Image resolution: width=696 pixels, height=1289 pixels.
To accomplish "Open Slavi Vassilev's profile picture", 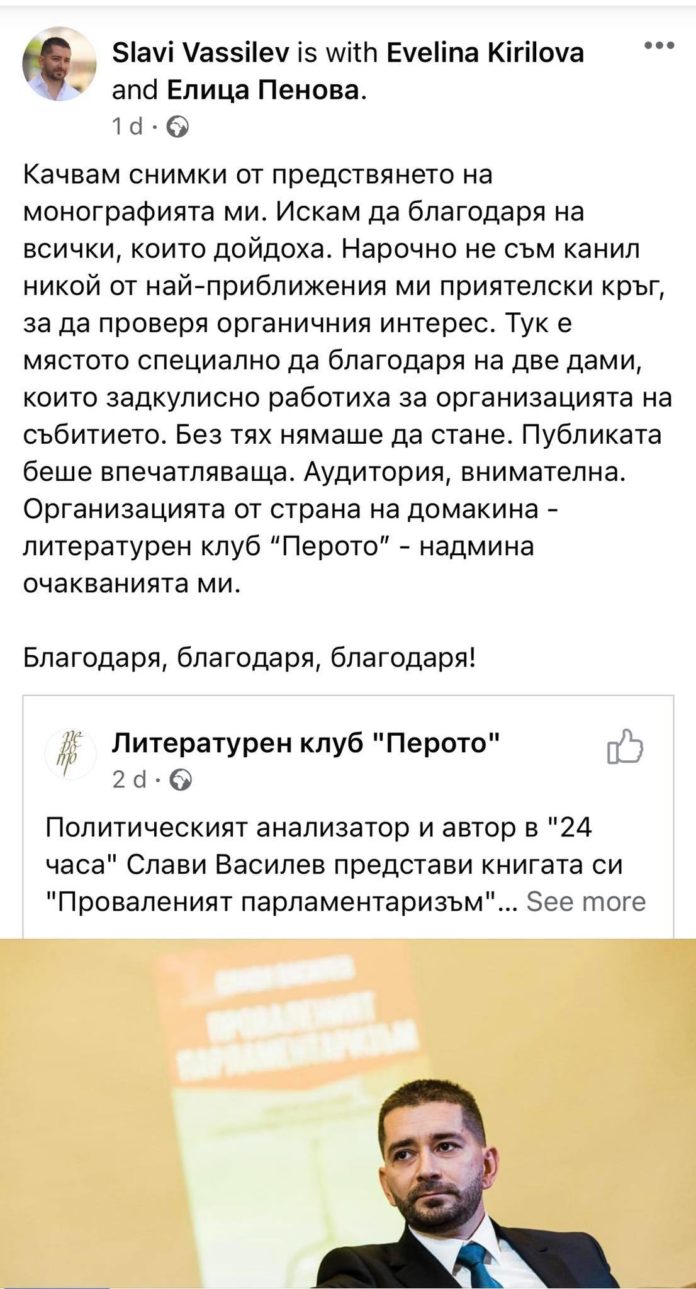I will (59, 64).
